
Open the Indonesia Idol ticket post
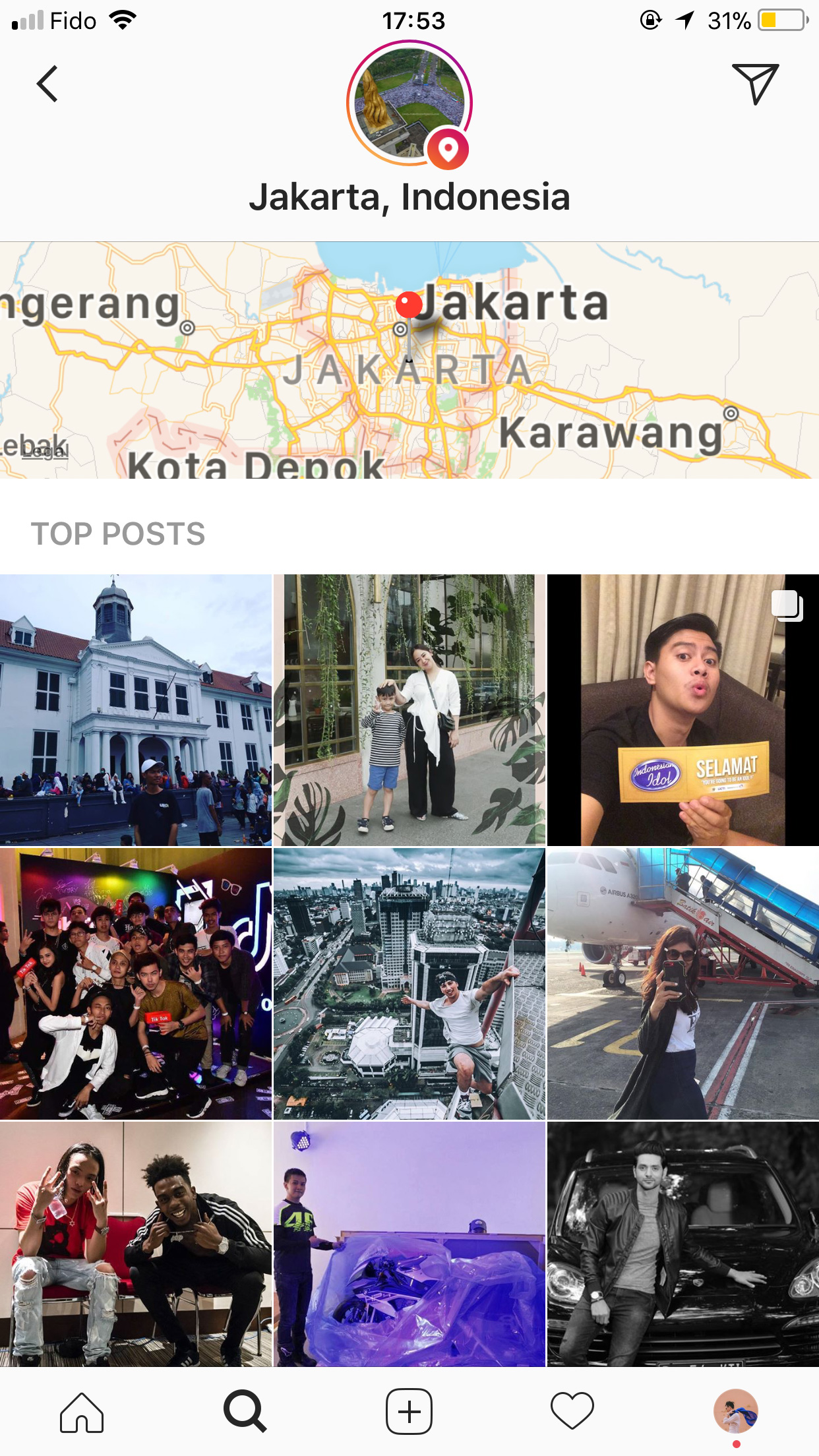tap(683, 710)
